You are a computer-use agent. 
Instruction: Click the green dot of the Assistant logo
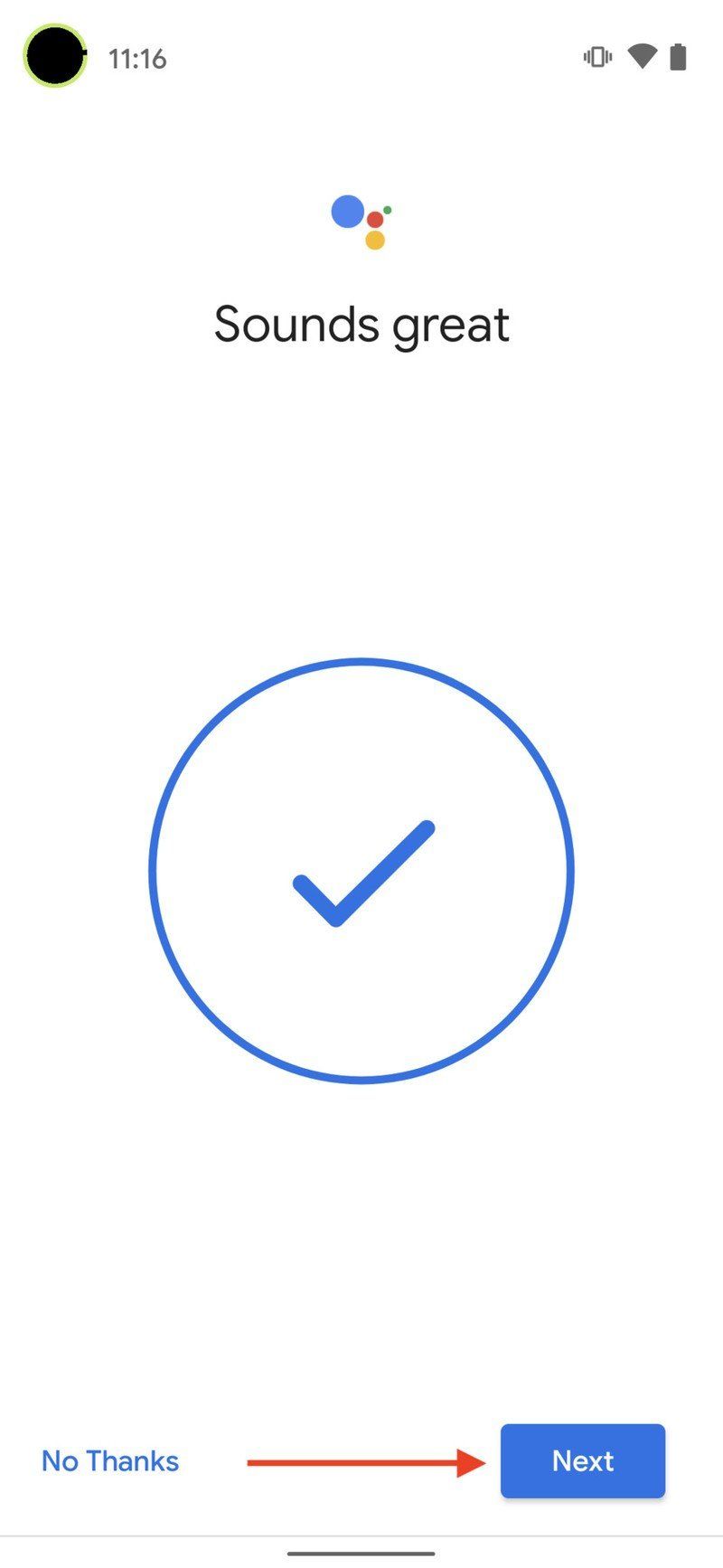click(387, 208)
